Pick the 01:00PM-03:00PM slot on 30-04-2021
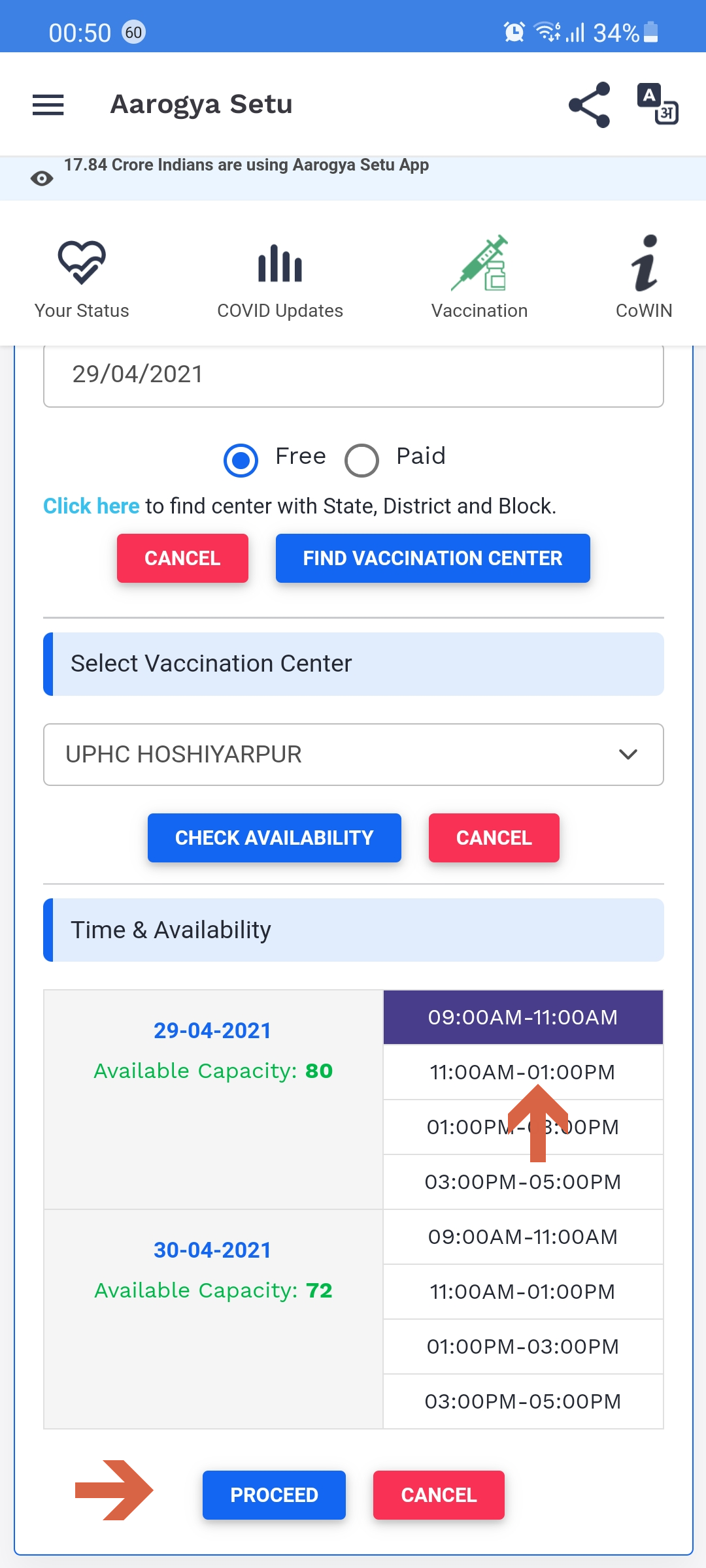This screenshot has height=1568, width=706. click(523, 1347)
